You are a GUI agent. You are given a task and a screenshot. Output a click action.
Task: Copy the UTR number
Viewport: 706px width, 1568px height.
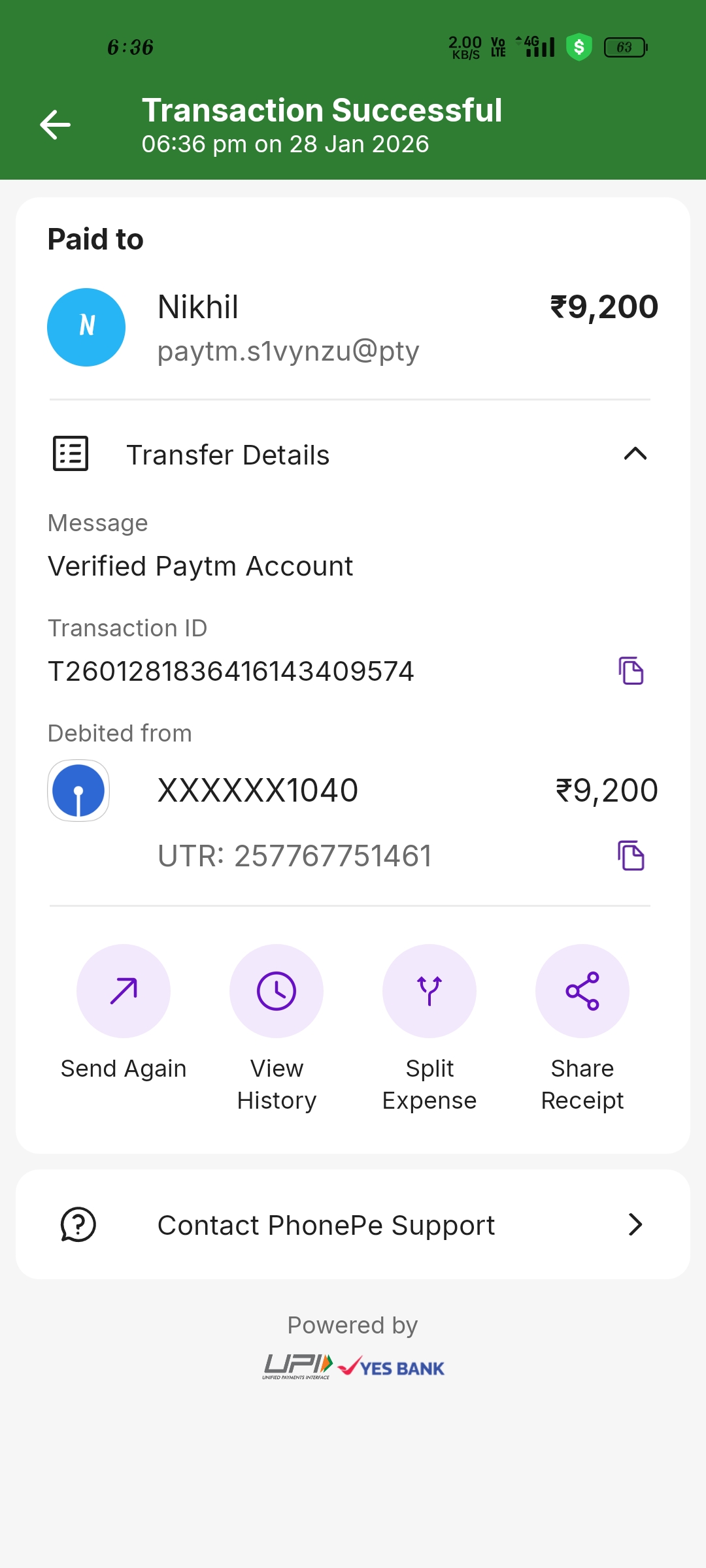[631, 856]
